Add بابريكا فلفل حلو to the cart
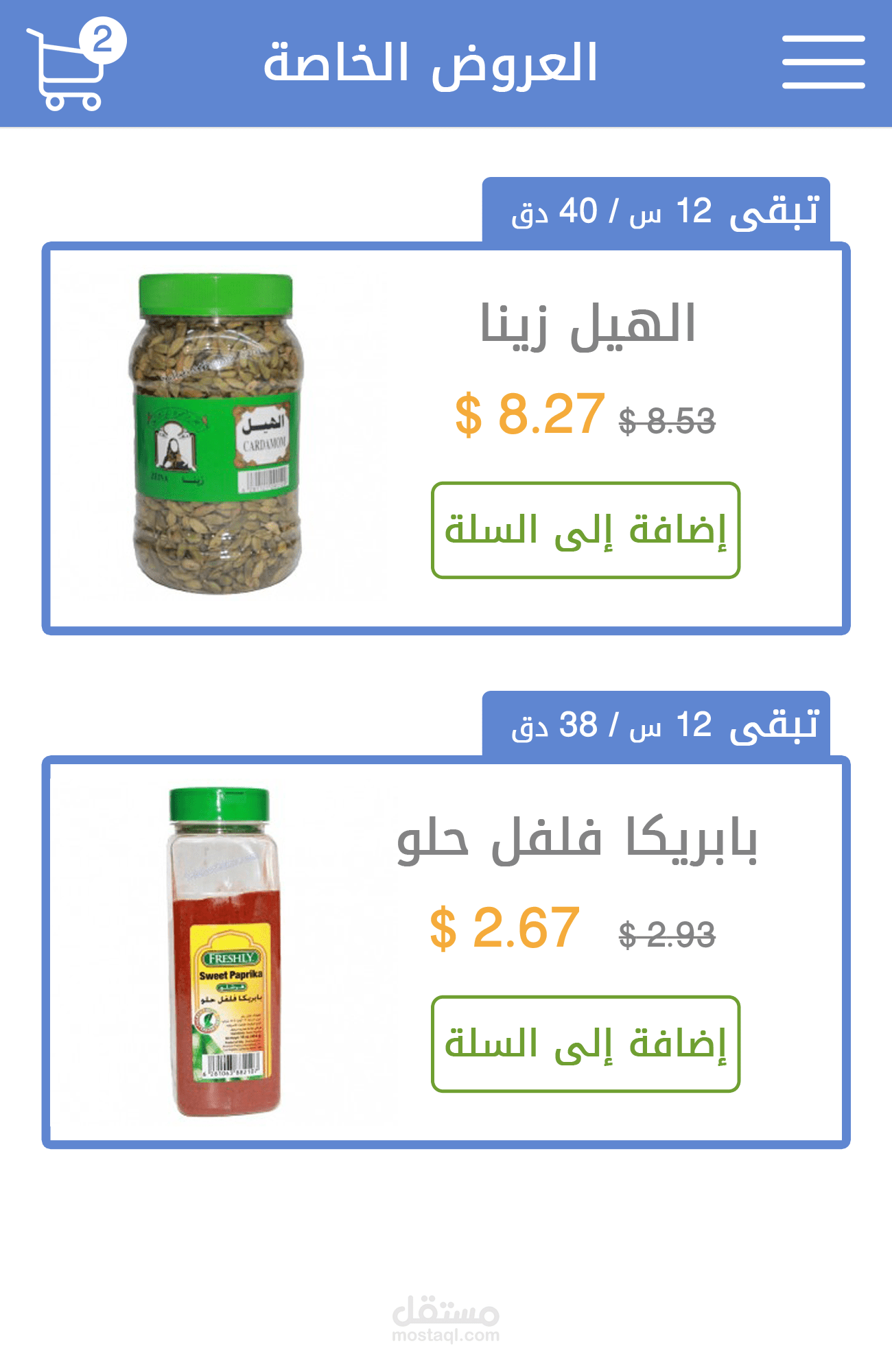 (x=585, y=1043)
